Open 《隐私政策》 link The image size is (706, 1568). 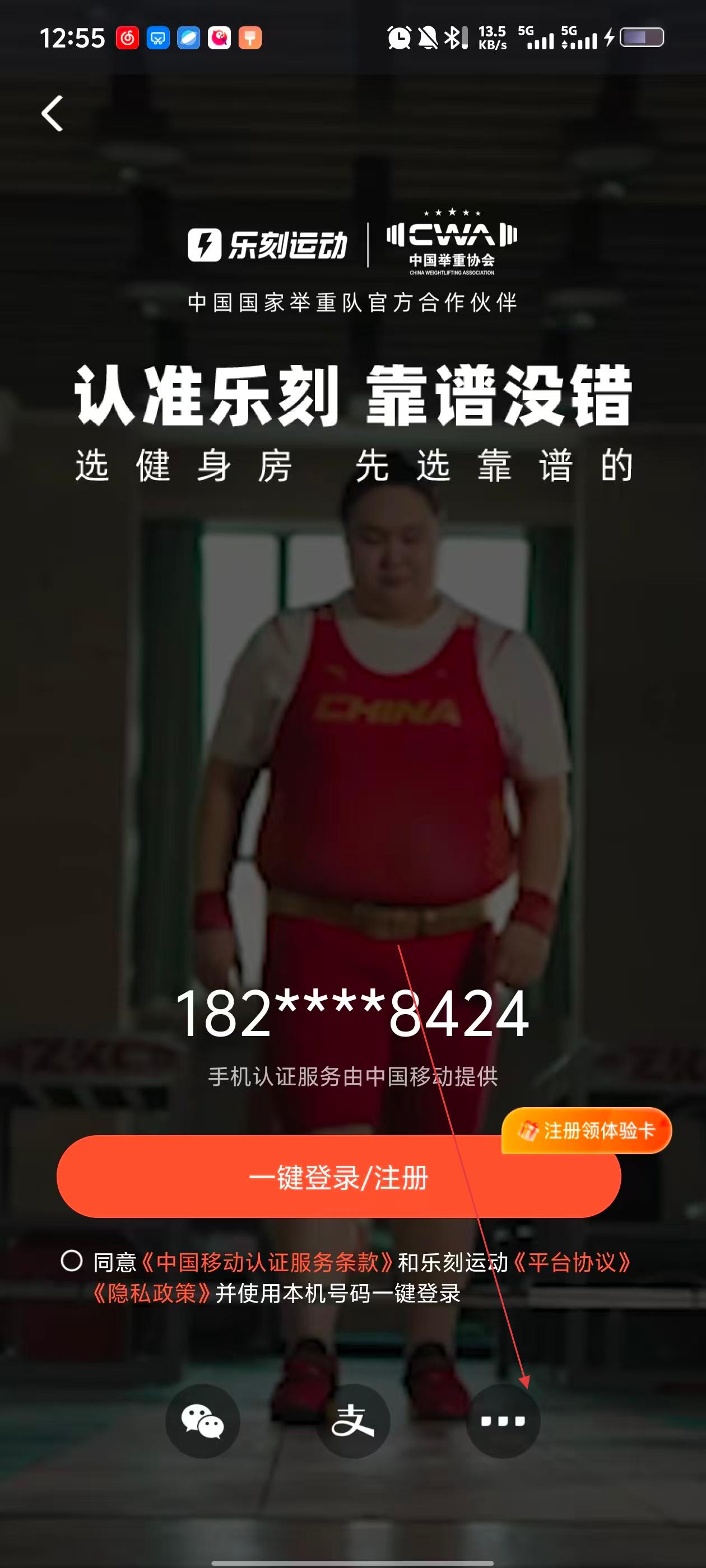[152, 1293]
